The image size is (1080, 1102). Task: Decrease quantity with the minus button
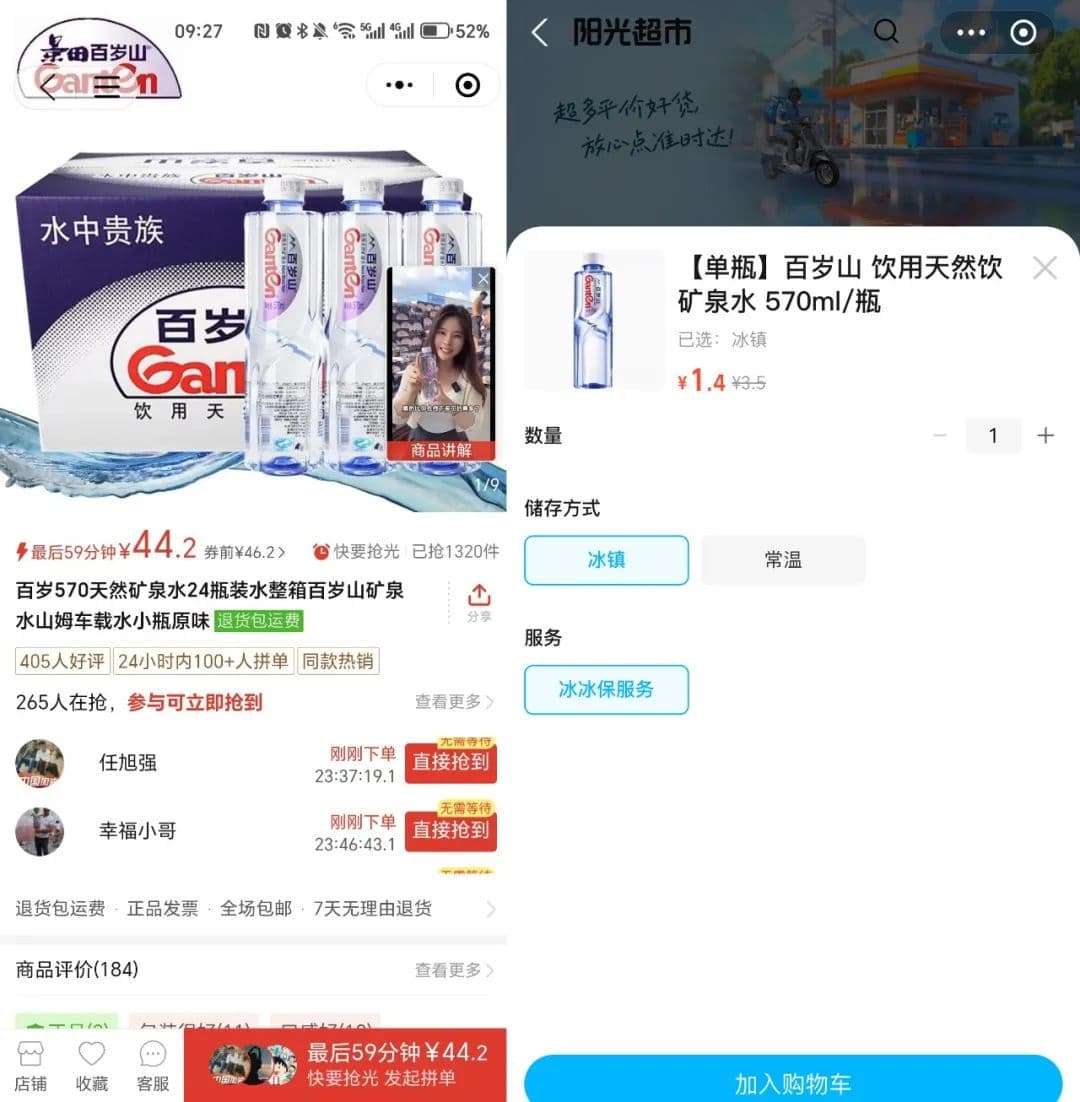pyautogui.click(x=939, y=436)
